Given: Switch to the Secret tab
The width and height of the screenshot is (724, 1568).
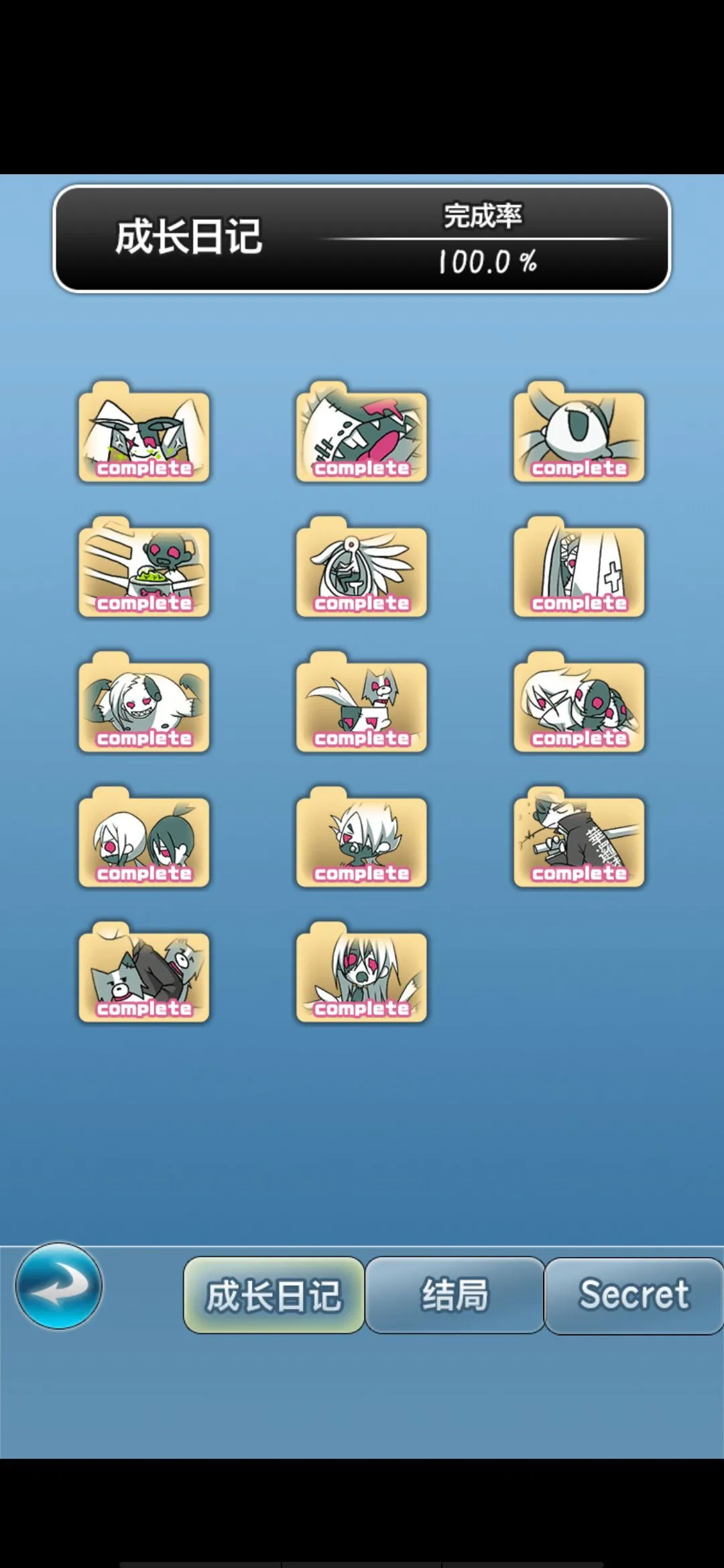Looking at the screenshot, I should 633,1295.
